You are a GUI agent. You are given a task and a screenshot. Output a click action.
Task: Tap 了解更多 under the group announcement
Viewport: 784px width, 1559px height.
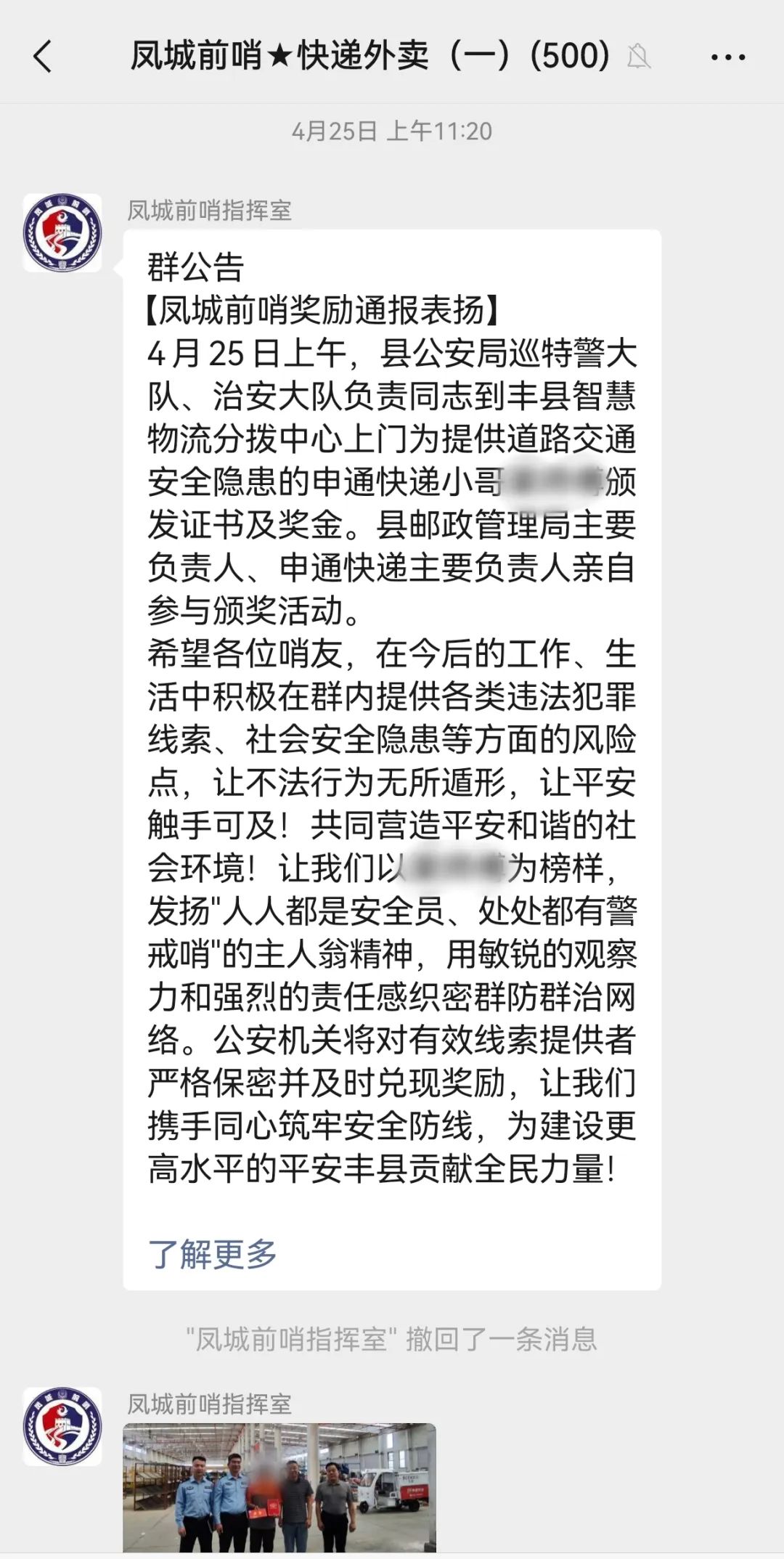[x=212, y=1254]
